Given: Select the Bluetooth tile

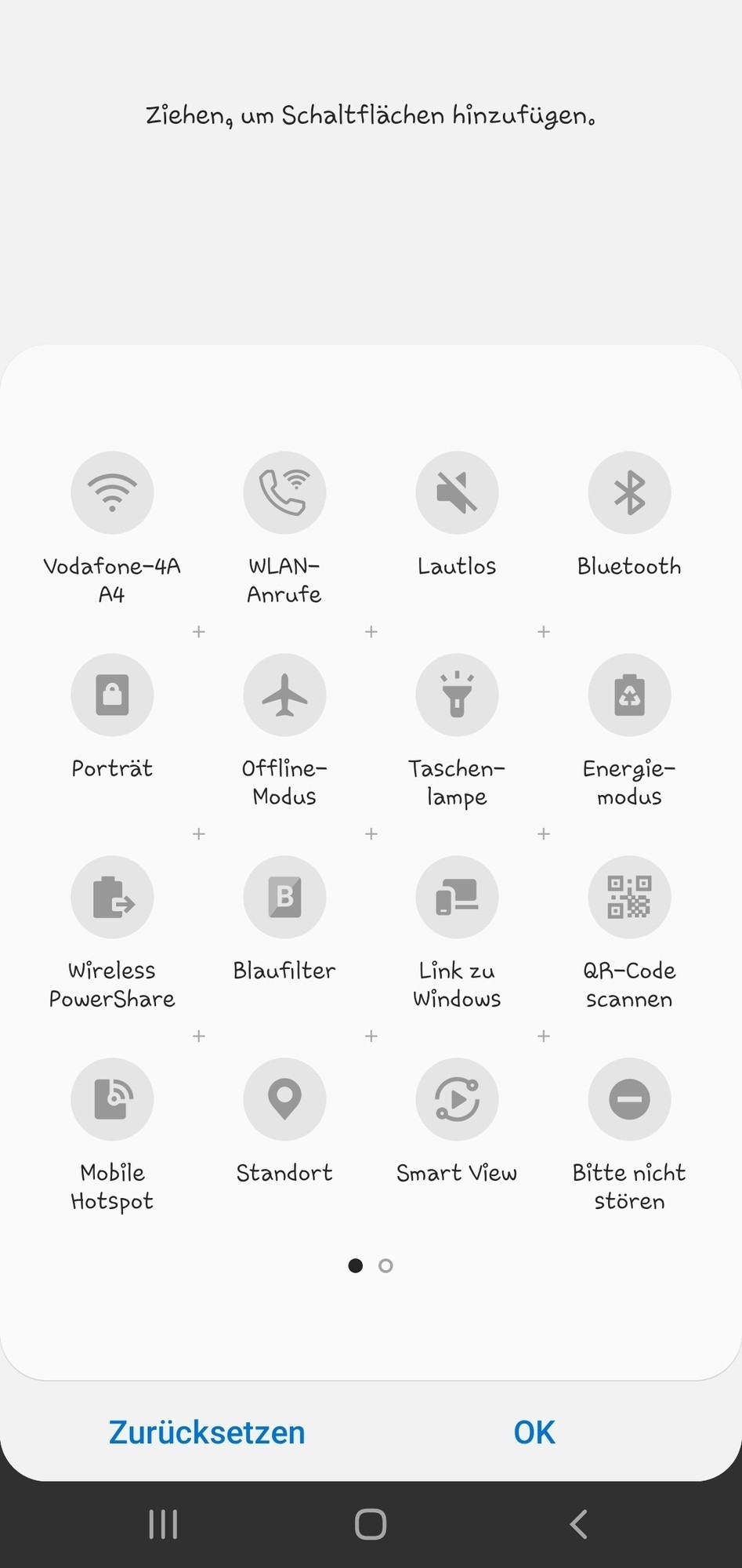Looking at the screenshot, I should [629, 493].
